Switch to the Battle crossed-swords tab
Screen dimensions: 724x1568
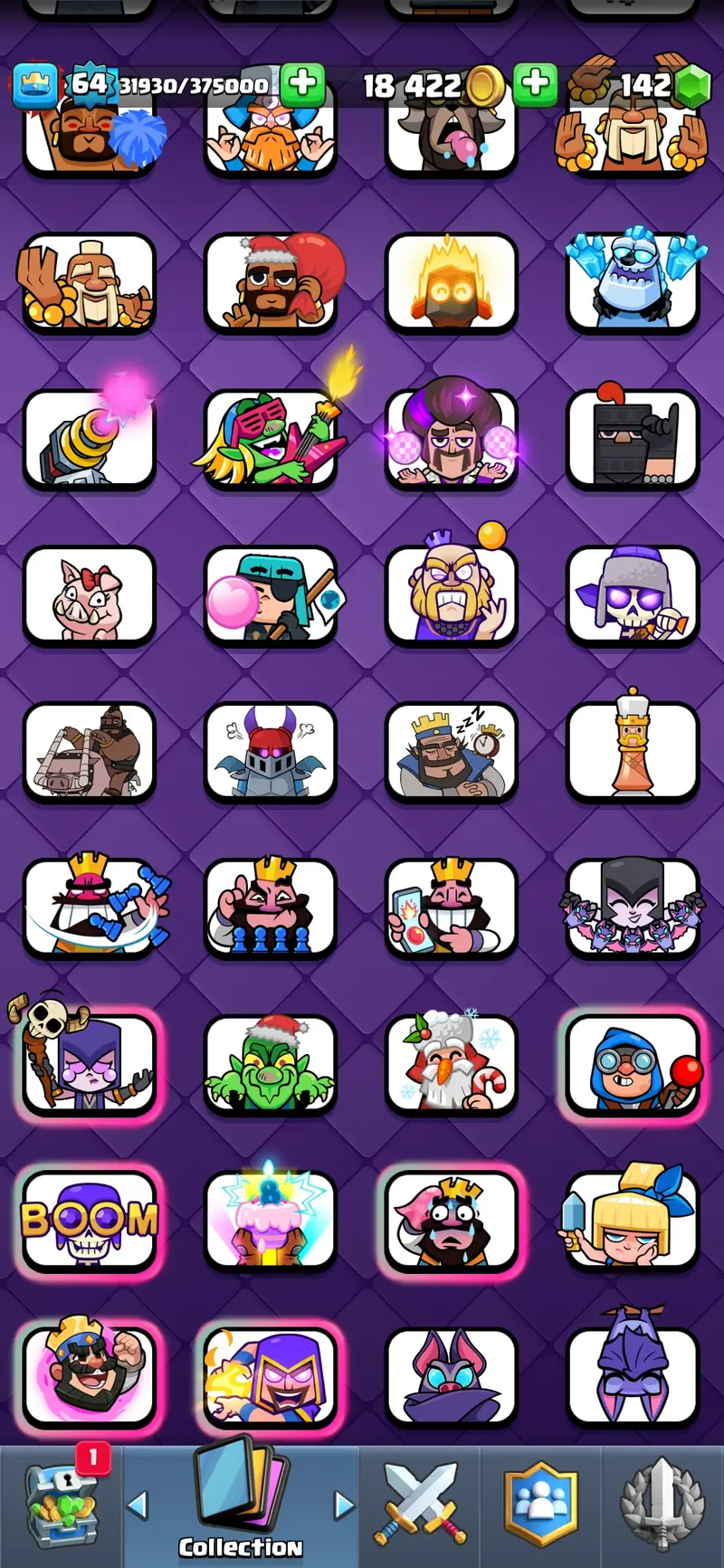point(422,1504)
